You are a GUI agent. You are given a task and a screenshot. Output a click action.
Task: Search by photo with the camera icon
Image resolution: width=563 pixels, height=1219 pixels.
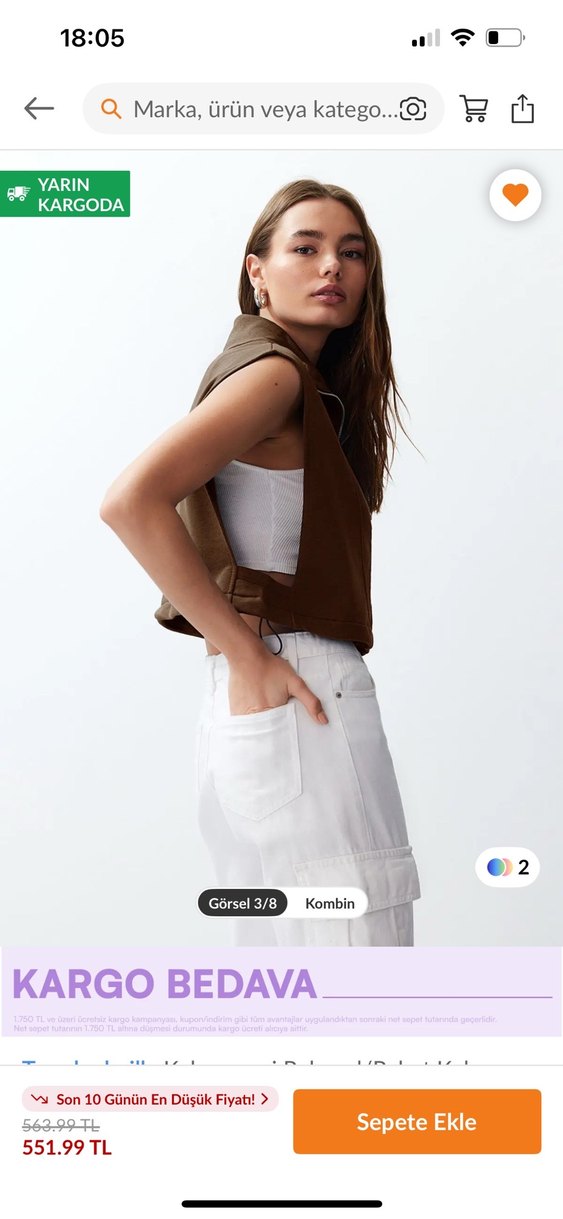click(413, 109)
